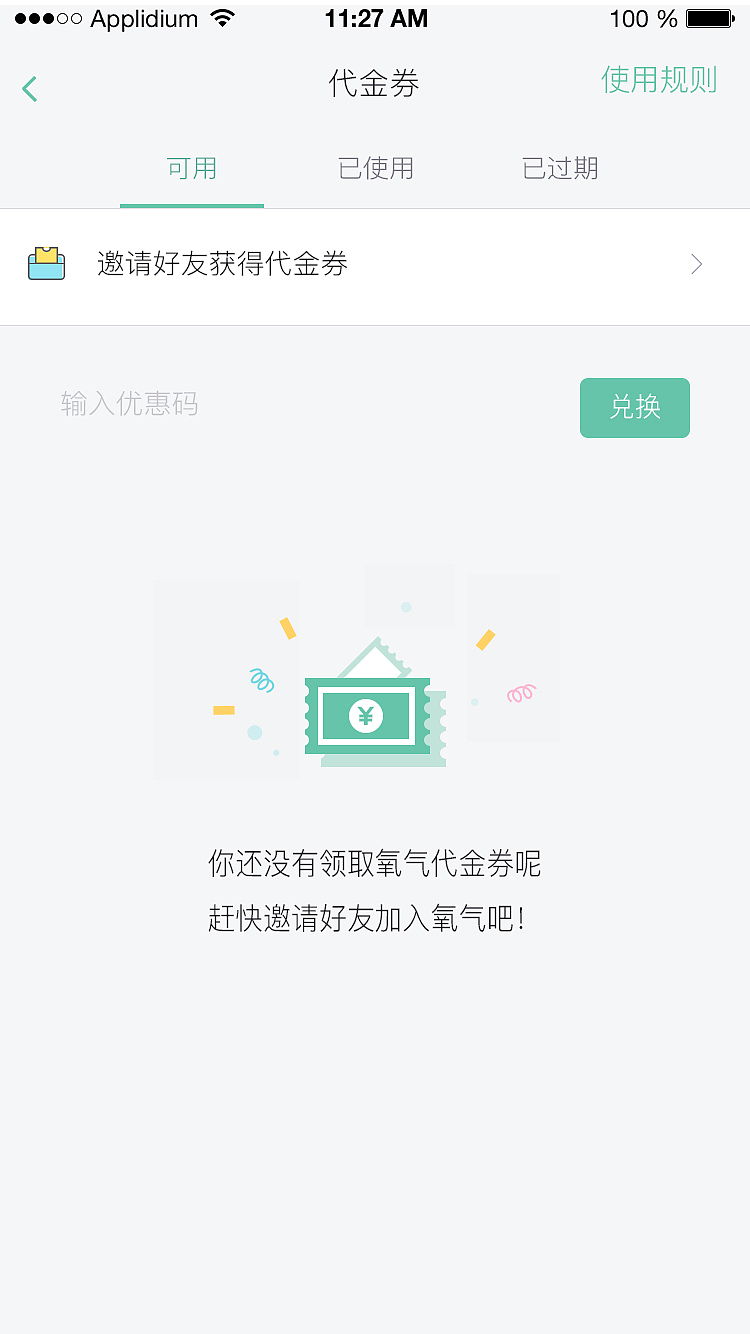Open invite friends details with the right arrow

tap(696, 263)
